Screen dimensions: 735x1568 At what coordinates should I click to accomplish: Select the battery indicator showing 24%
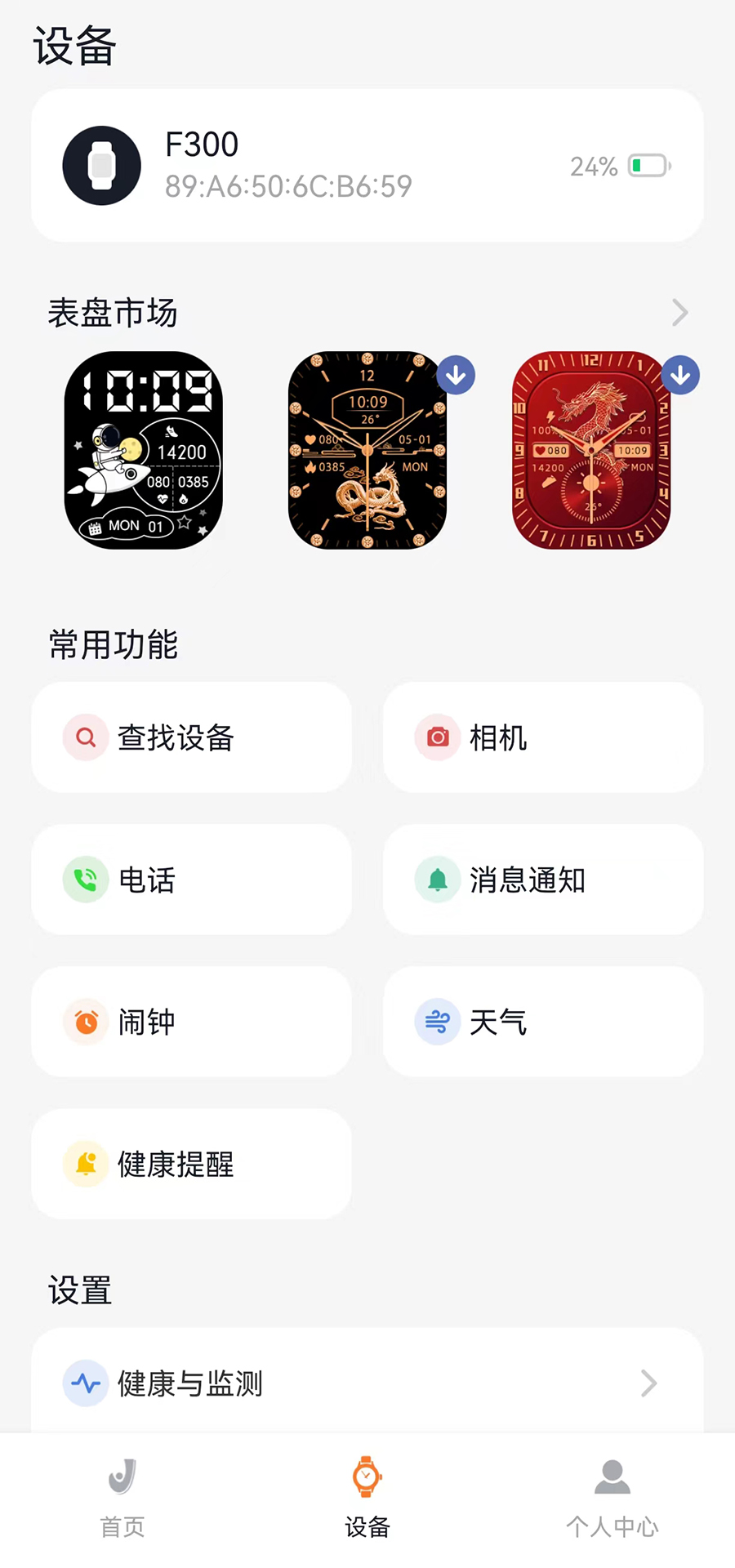(622, 166)
